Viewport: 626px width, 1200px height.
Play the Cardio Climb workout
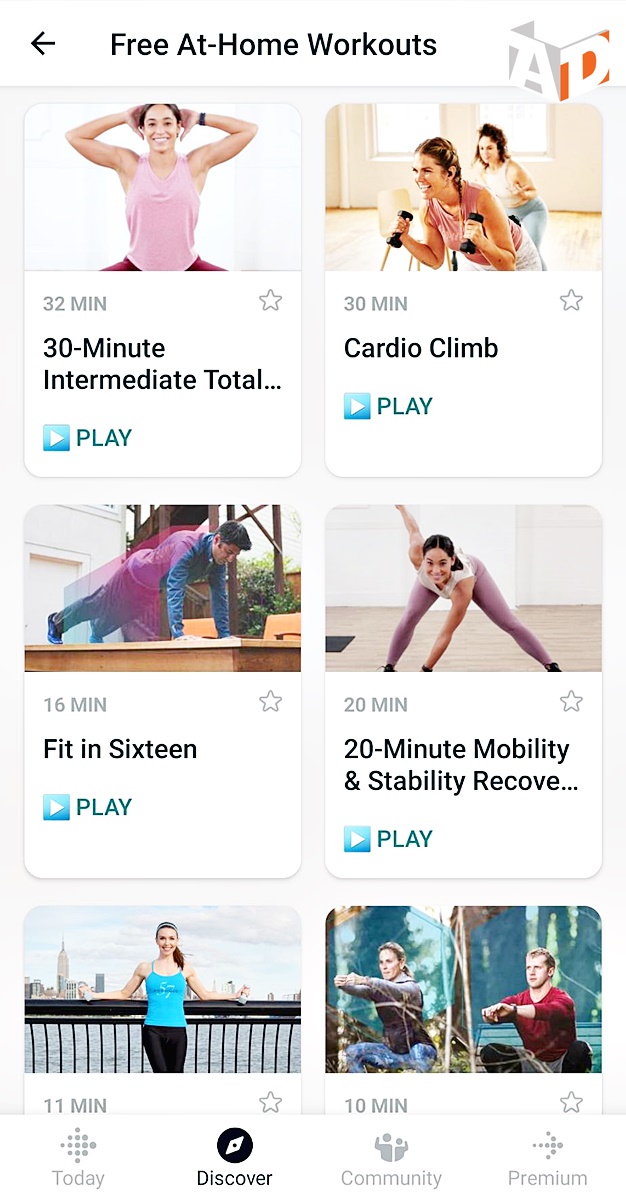389,407
